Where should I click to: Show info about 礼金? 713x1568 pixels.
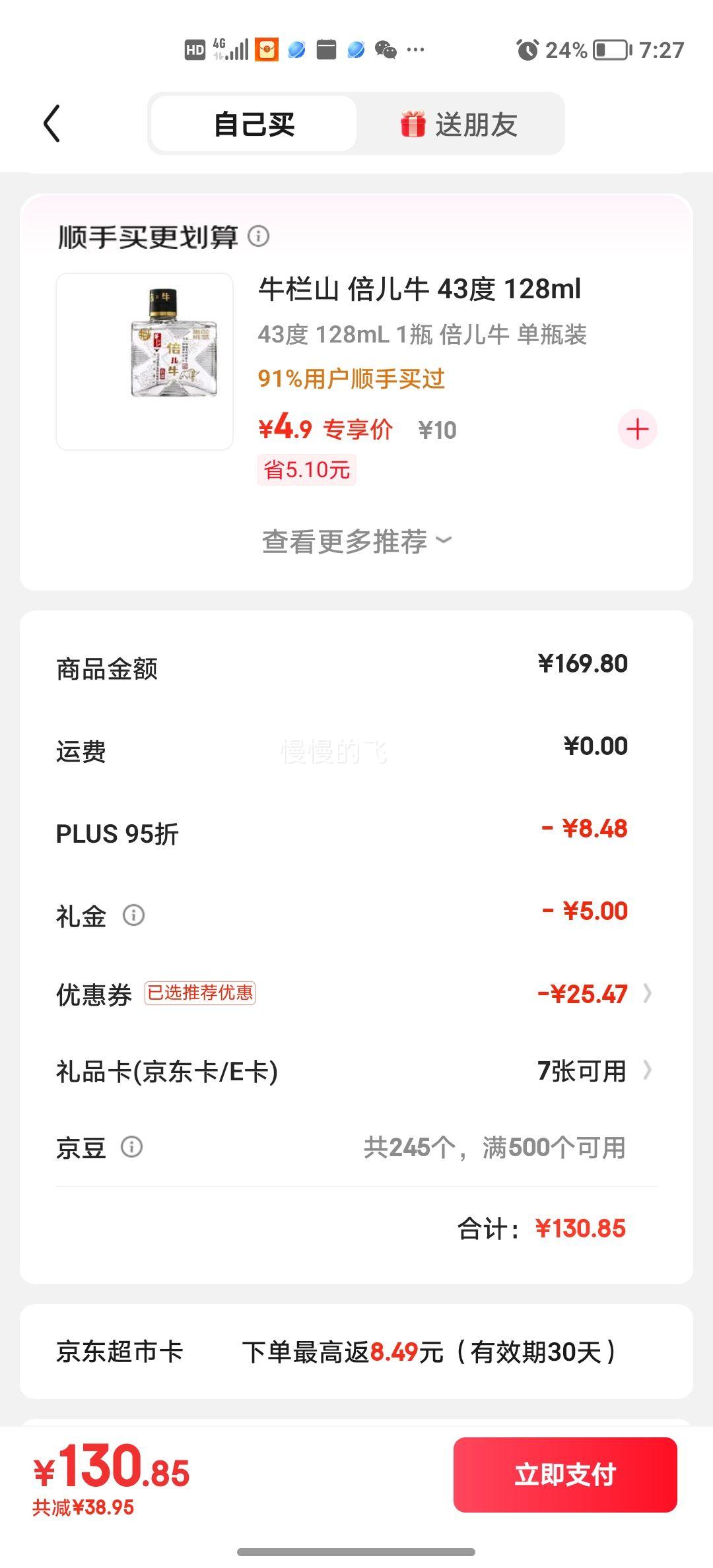click(134, 915)
